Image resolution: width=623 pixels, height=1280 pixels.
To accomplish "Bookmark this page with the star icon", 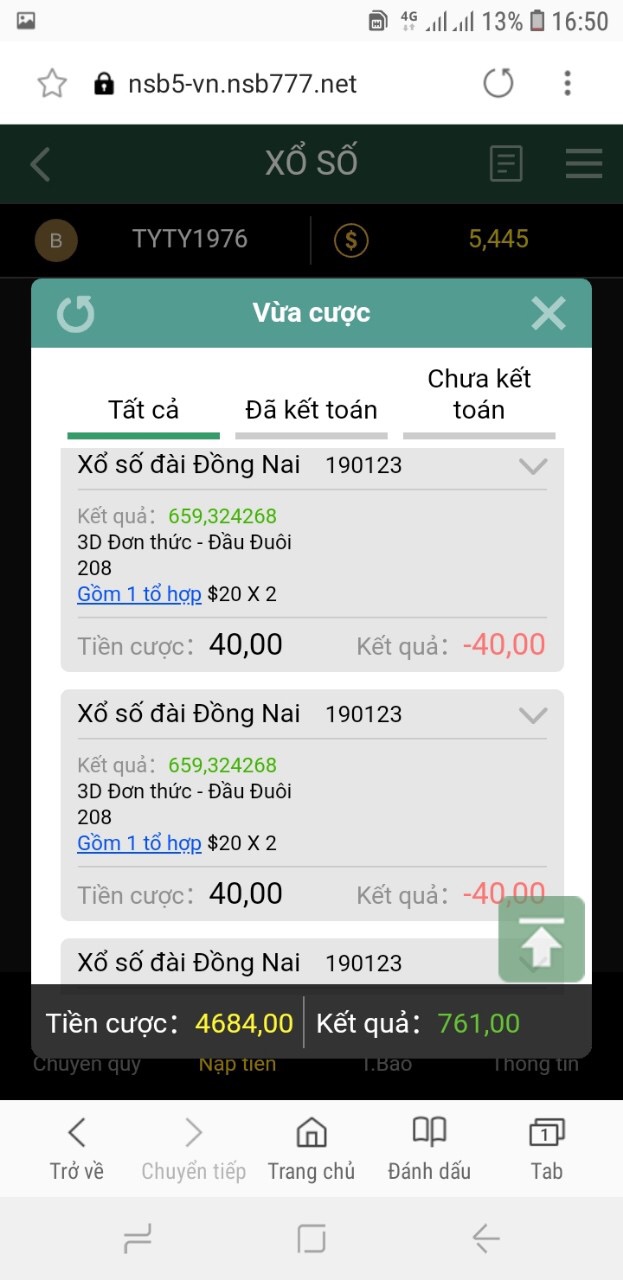I will pyautogui.click(x=52, y=84).
